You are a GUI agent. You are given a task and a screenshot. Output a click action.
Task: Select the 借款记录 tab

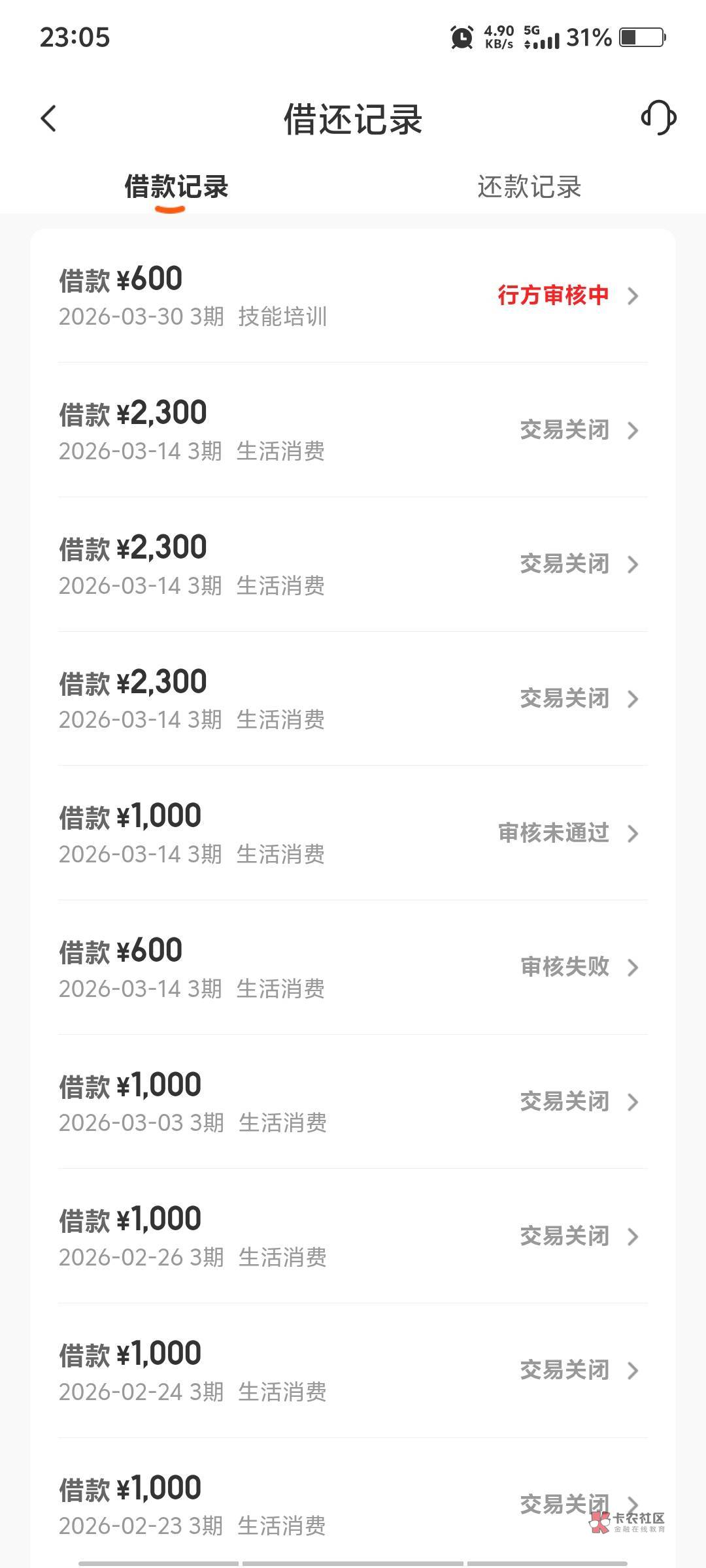click(x=176, y=187)
